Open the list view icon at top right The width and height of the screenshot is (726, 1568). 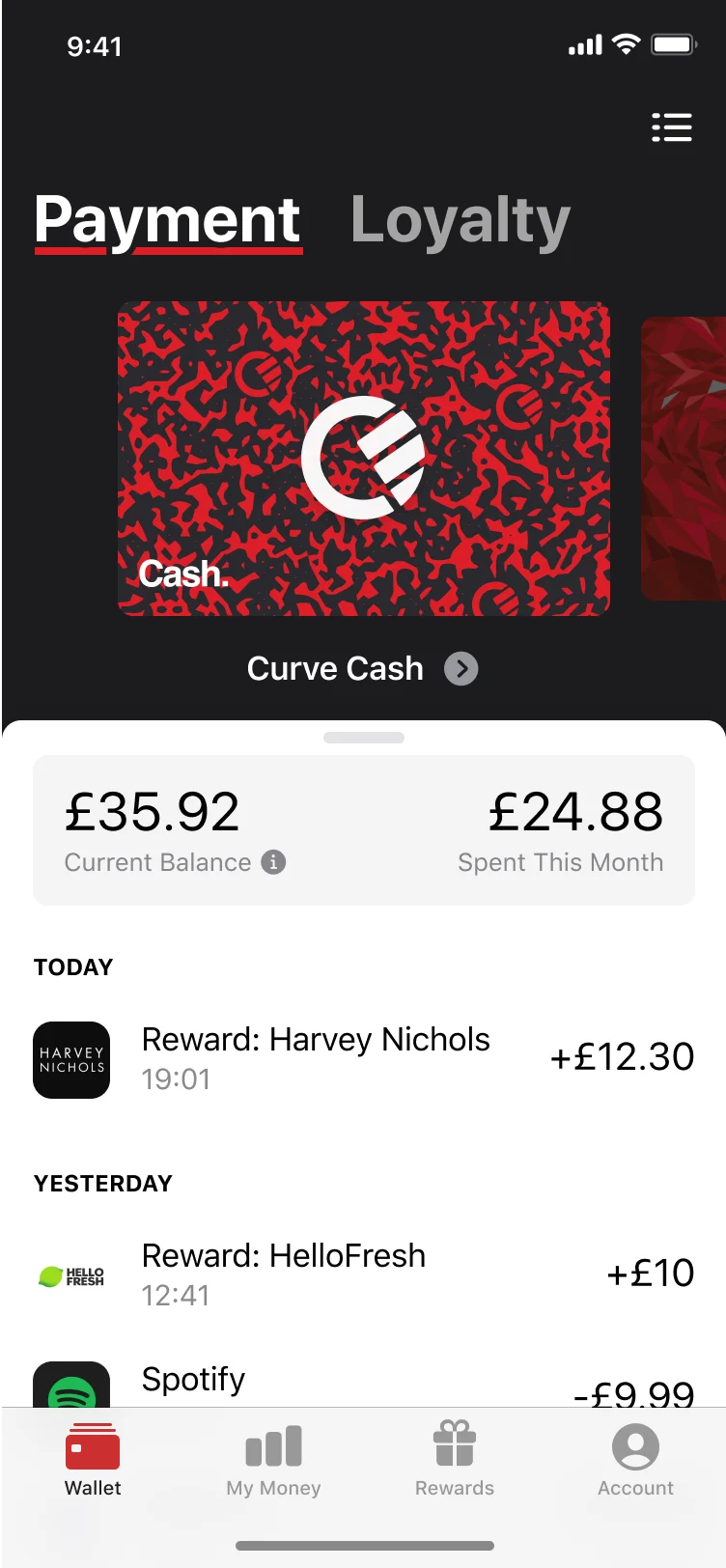coord(672,127)
